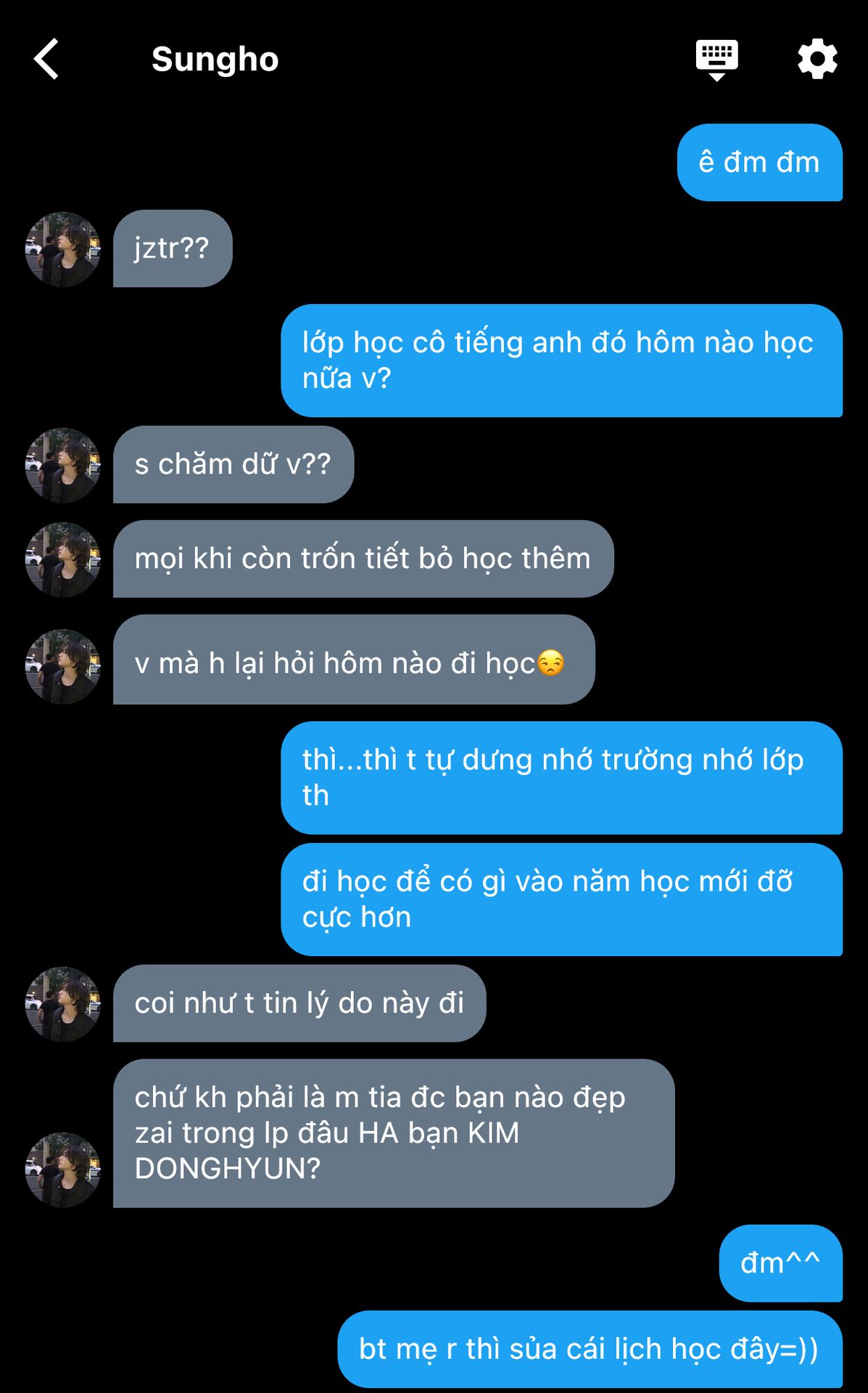Viewport: 868px width, 1393px height.
Task: Tap the "coi như t tin lý do này đi" bubble
Action: coord(299,1003)
